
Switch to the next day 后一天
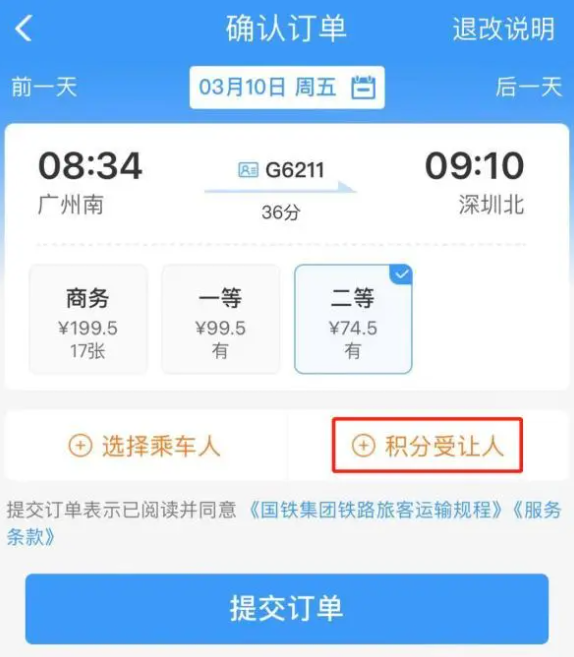[x=529, y=87]
